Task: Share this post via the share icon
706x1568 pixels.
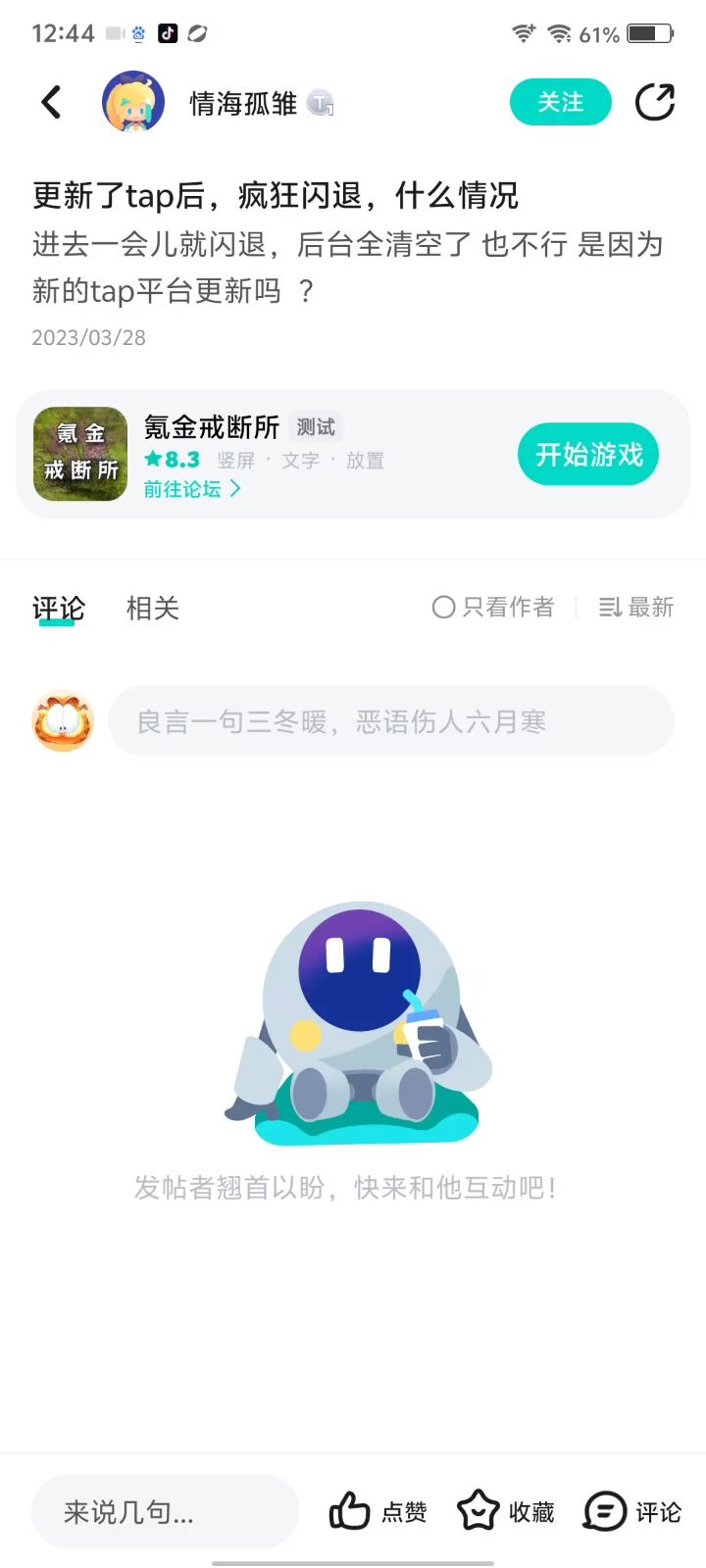Action: point(654,102)
